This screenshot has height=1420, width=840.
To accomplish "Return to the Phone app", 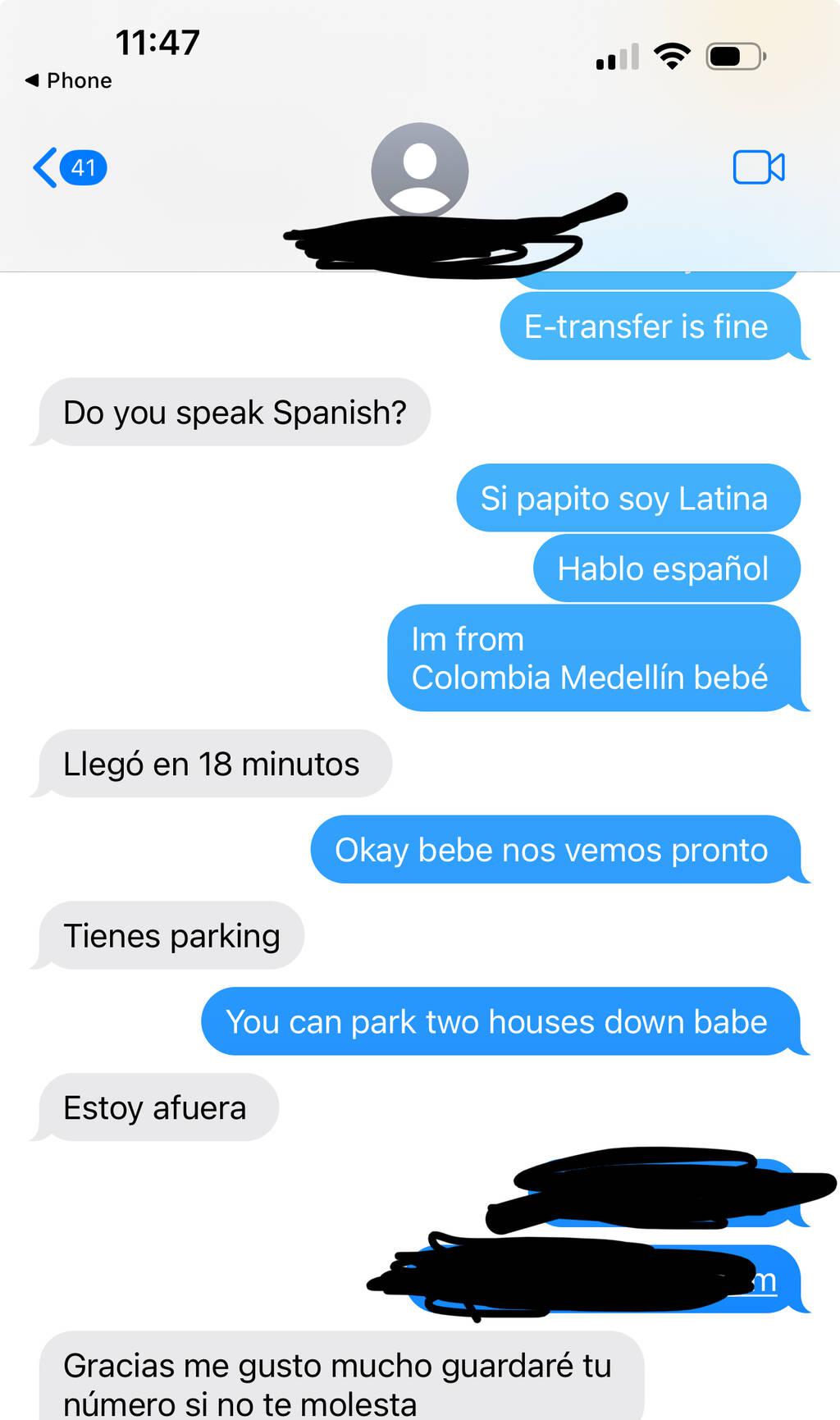I will [x=69, y=80].
